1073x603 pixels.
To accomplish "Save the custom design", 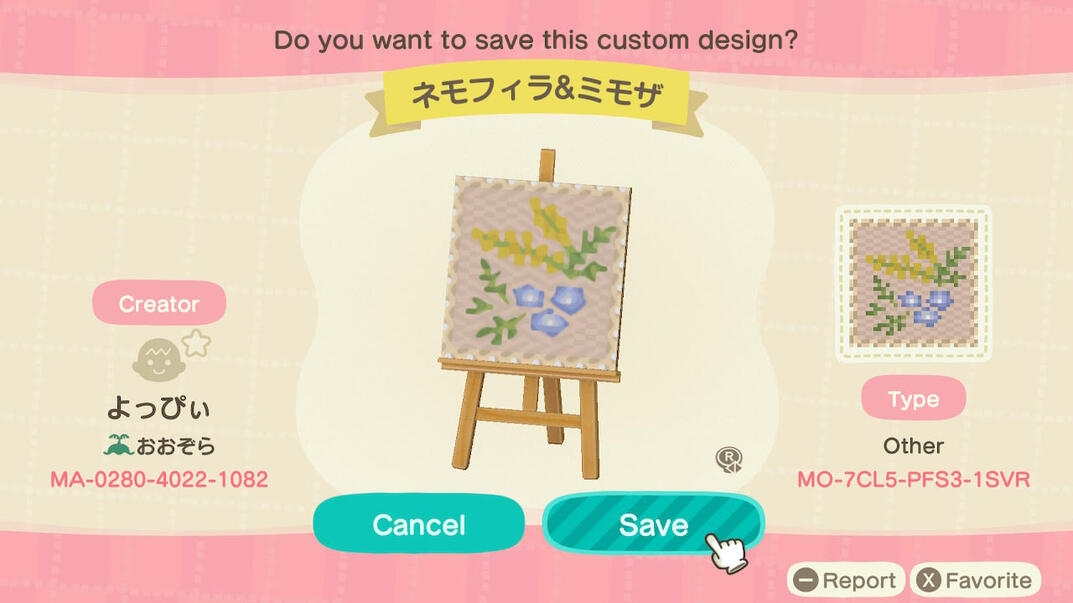I will point(652,525).
